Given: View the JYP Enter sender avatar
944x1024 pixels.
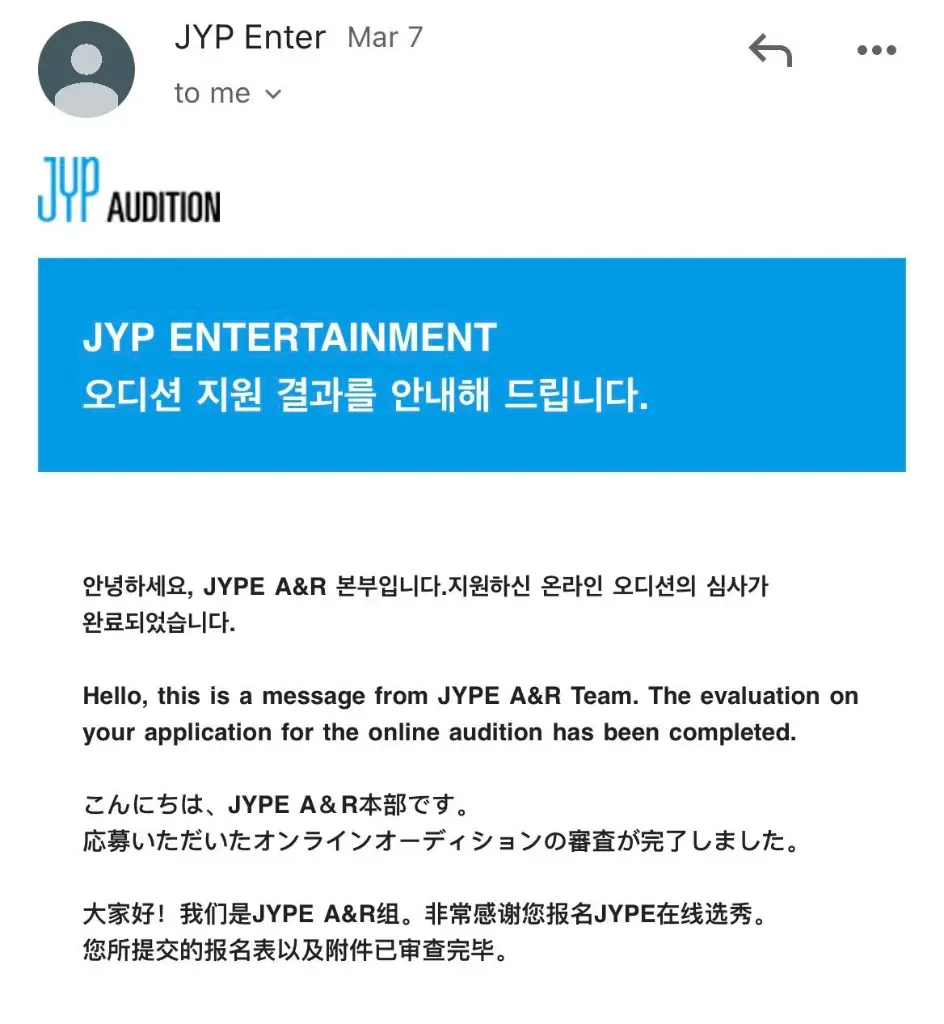Looking at the screenshot, I should point(86,69).
